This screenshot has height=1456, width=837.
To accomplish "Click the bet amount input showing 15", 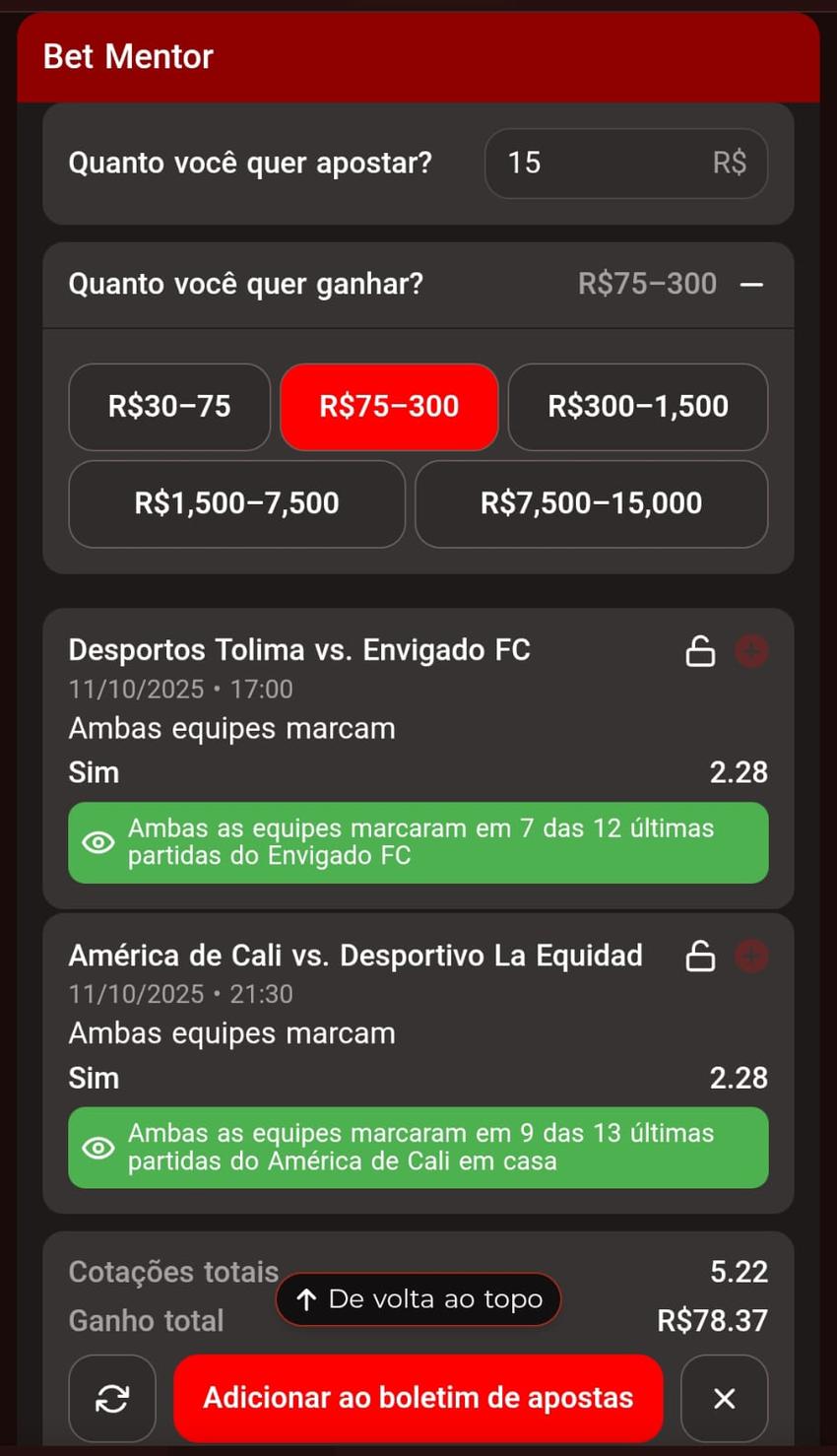I will coord(625,164).
